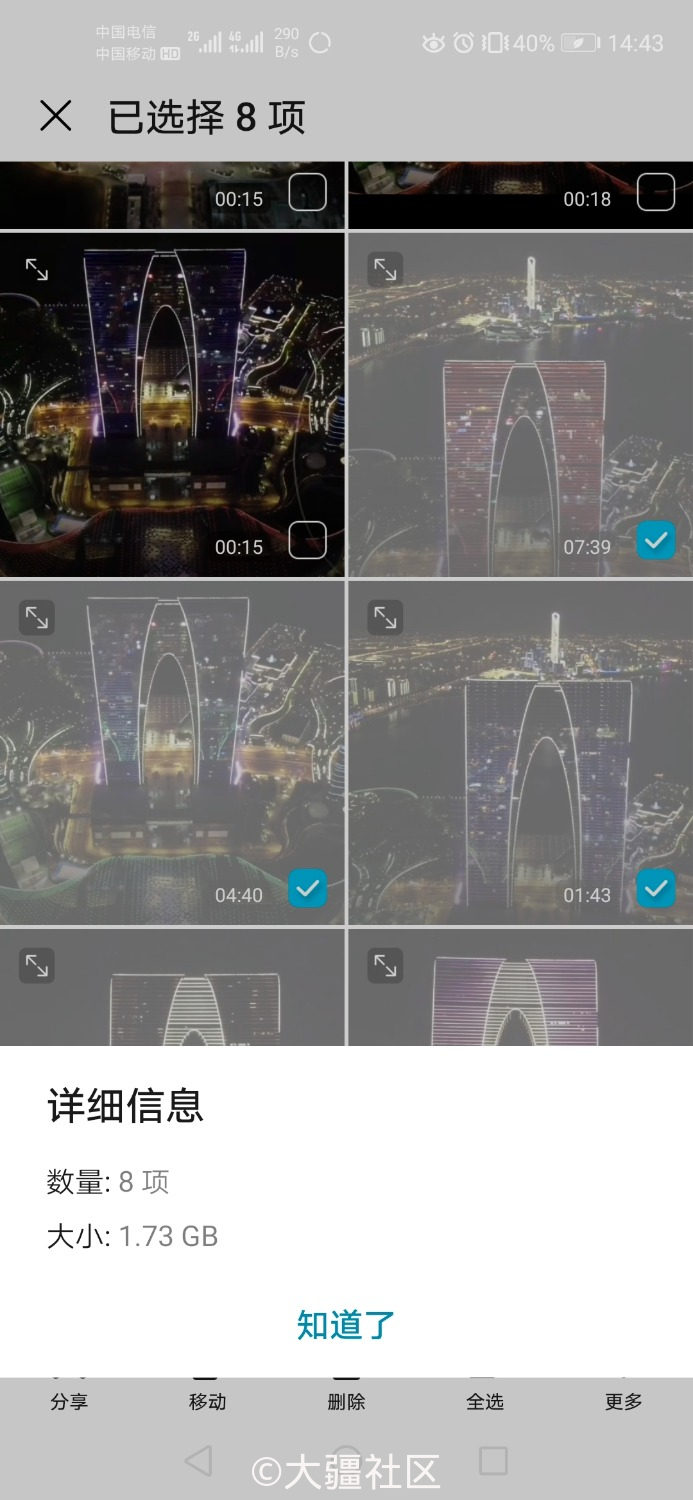Select the 00:18 video checkbox
Screen dimensions: 693x1500
tap(656, 192)
